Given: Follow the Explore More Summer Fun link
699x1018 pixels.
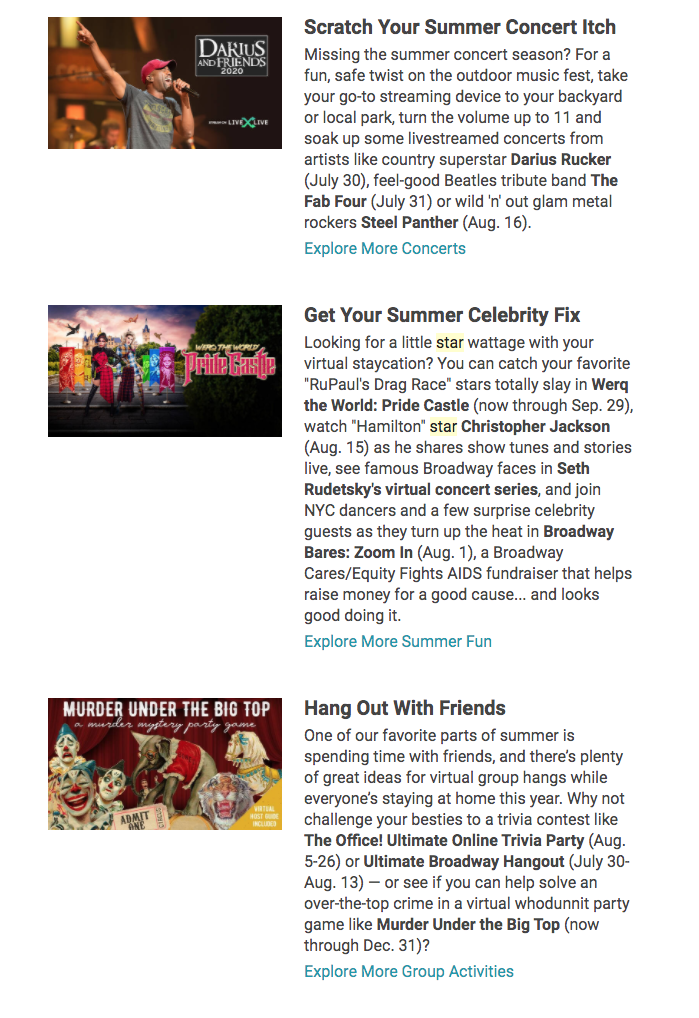Looking at the screenshot, I should (x=398, y=641).
